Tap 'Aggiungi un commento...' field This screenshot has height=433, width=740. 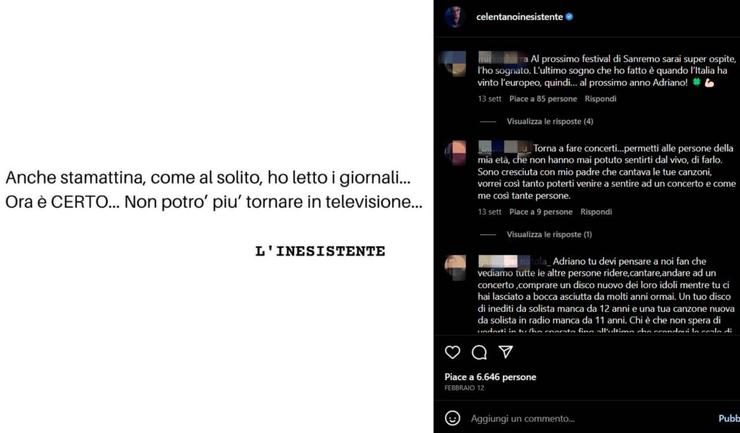pyautogui.click(x=560, y=418)
